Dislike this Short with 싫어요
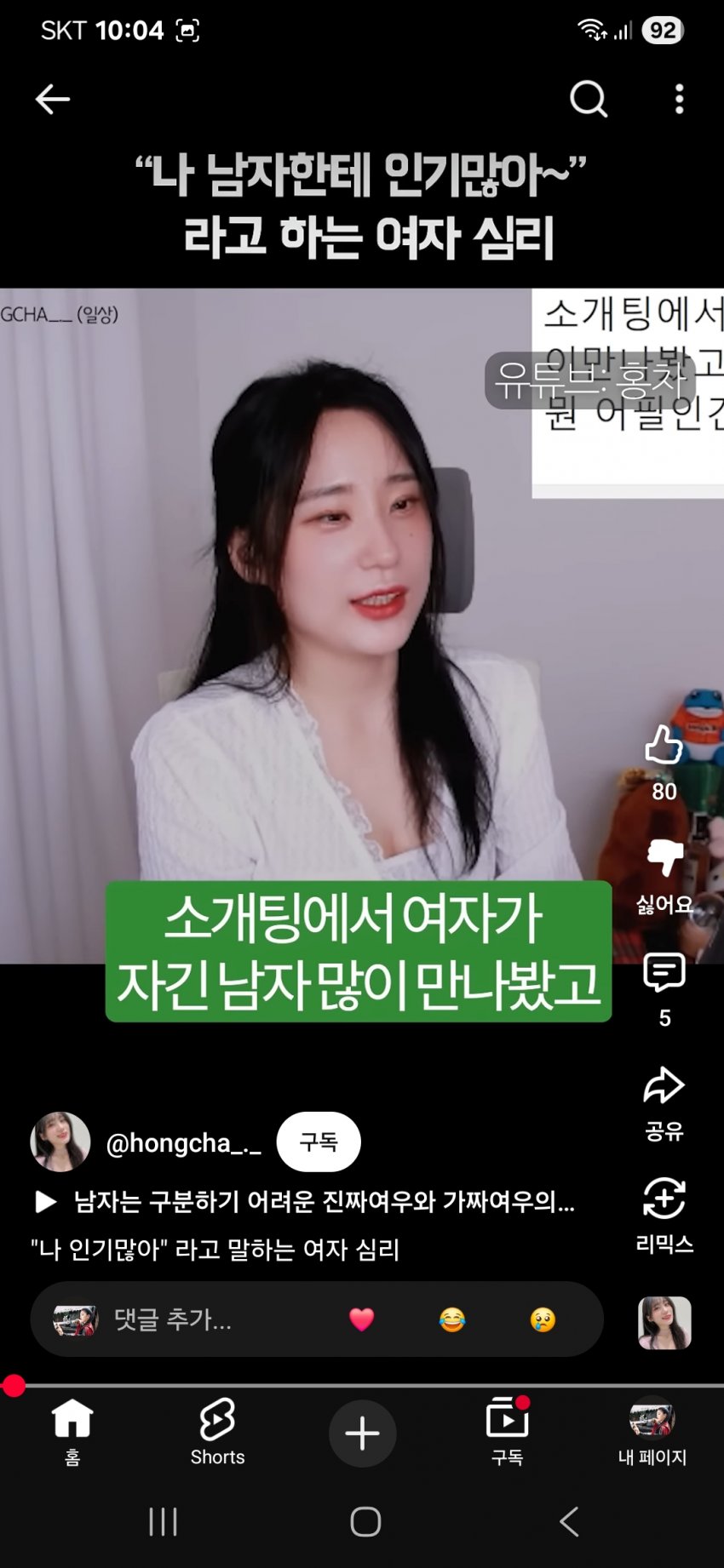Image resolution: width=724 pixels, height=1568 pixels. (x=664, y=857)
